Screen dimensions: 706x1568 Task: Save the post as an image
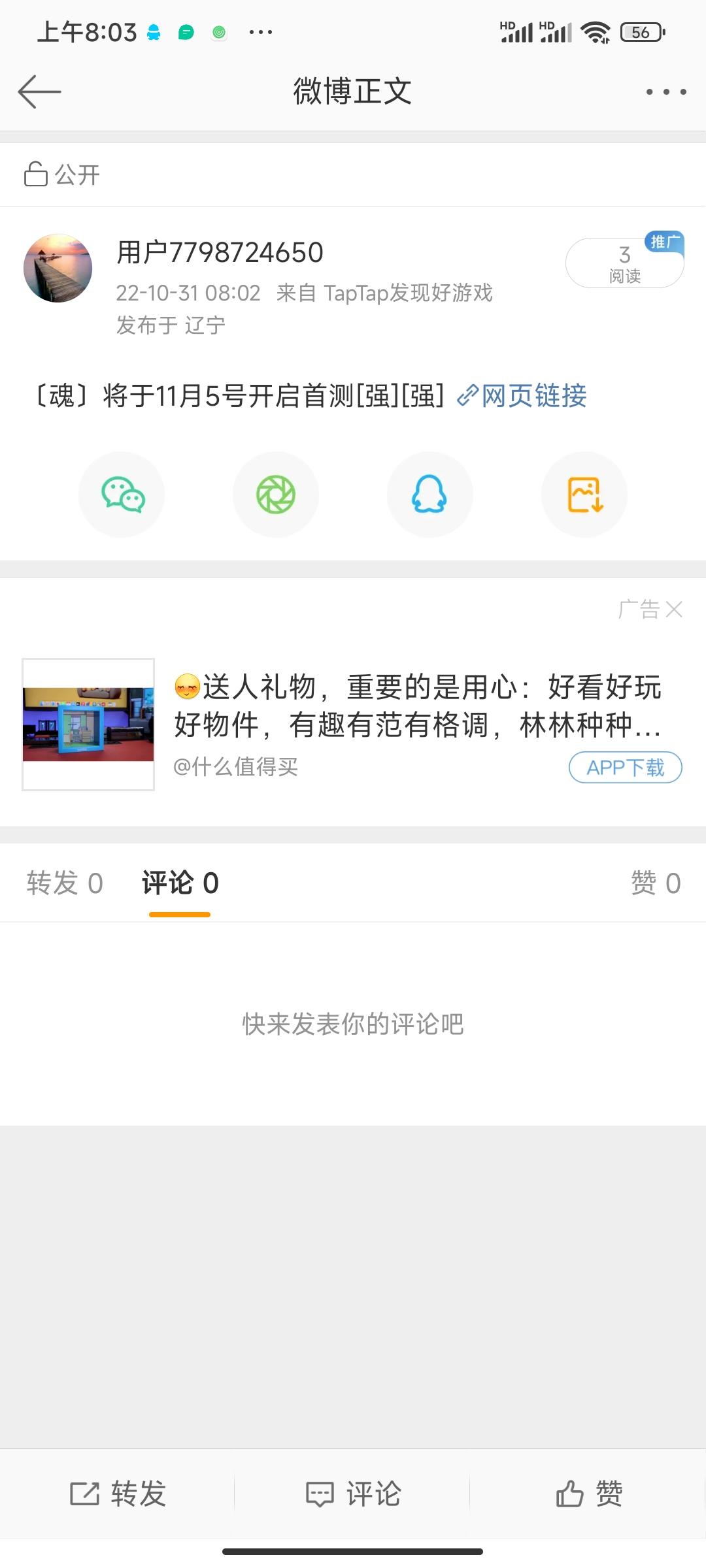(584, 495)
